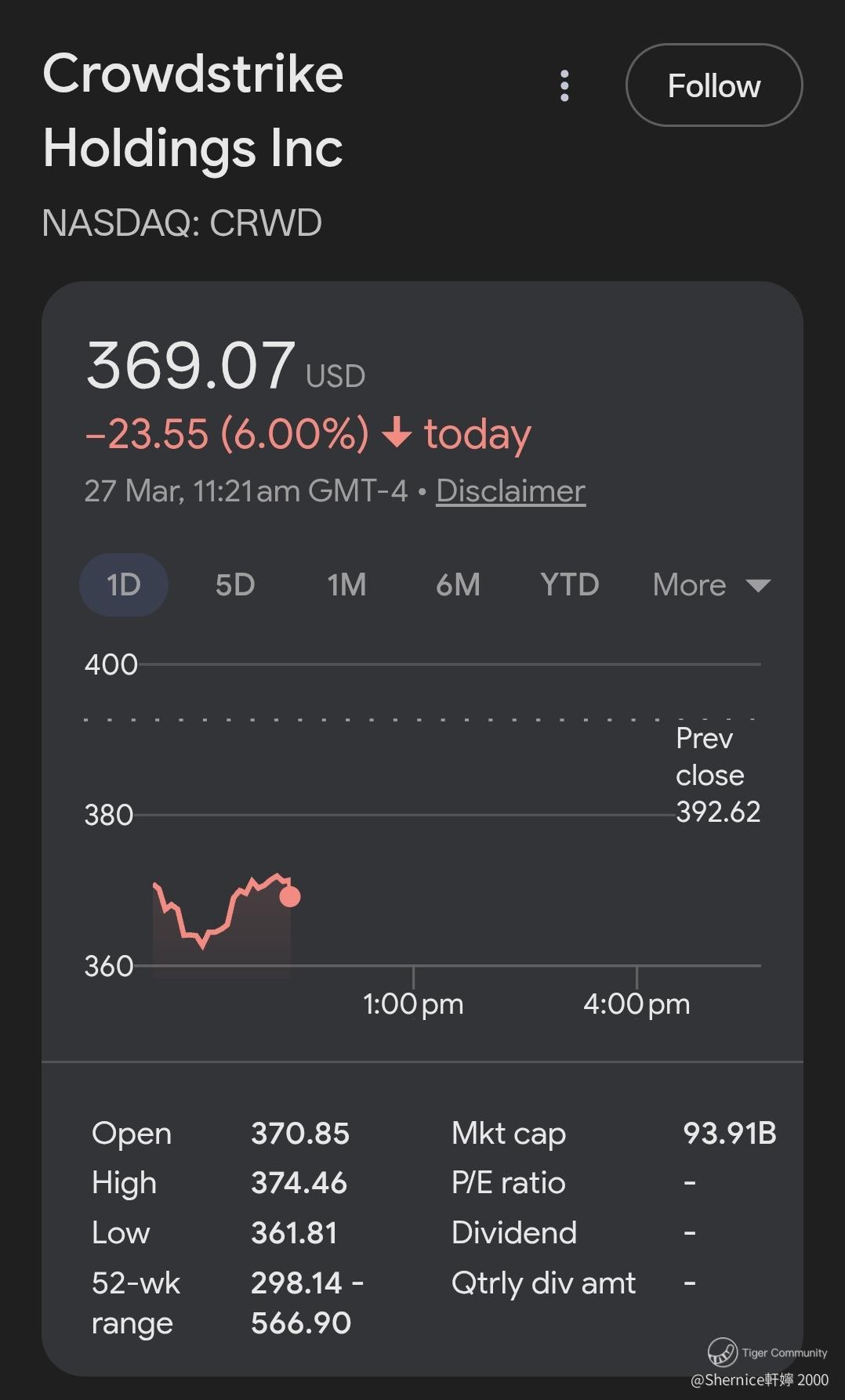Viewport: 845px width, 1400px height.
Task: View the YTD price chart
Action: pyautogui.click(x=570, y=585)
